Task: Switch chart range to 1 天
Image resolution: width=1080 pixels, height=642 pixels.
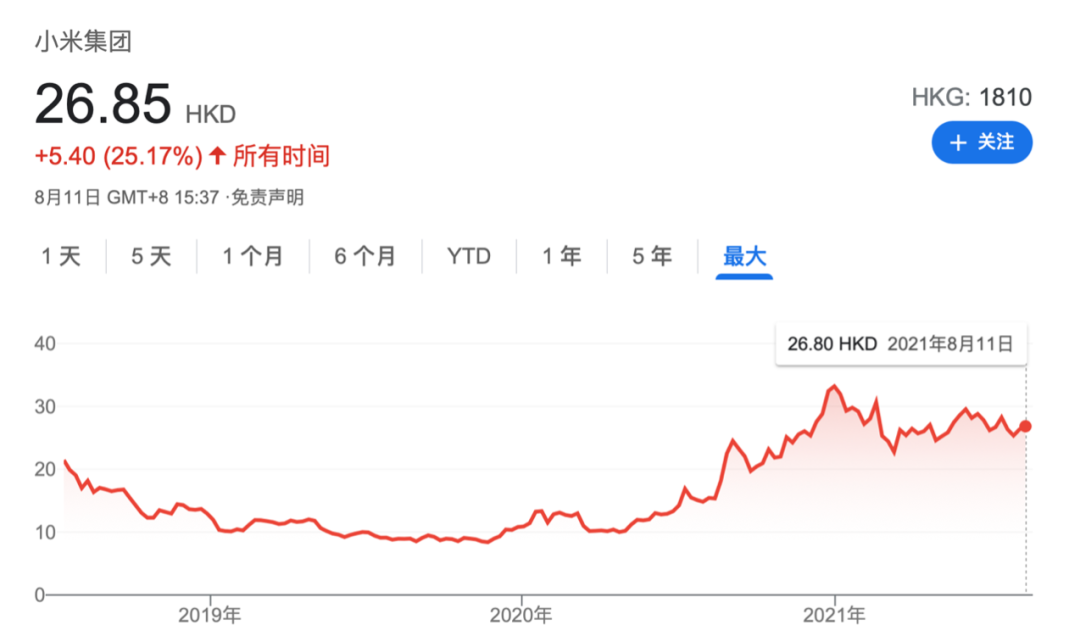Action: pos(60,256)
